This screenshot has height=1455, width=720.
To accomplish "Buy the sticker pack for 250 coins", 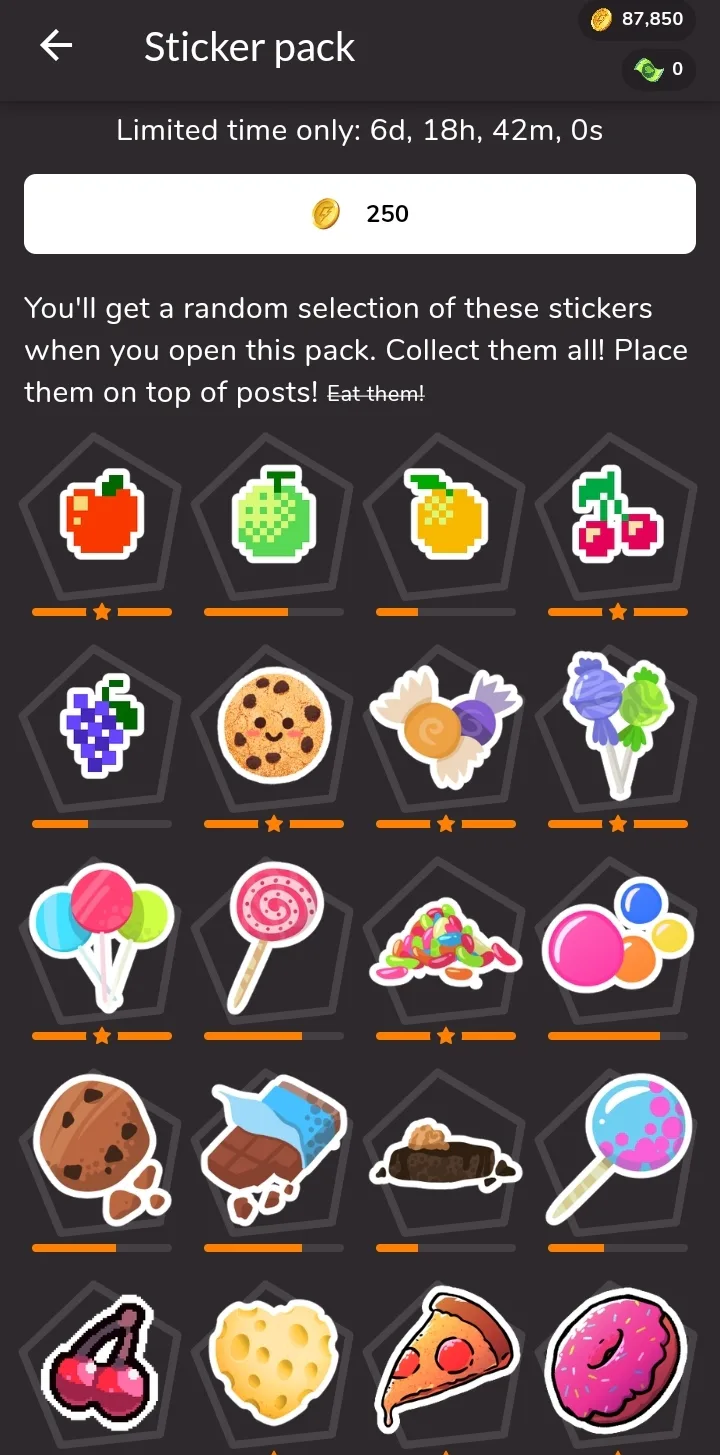I will coord(360,213).
